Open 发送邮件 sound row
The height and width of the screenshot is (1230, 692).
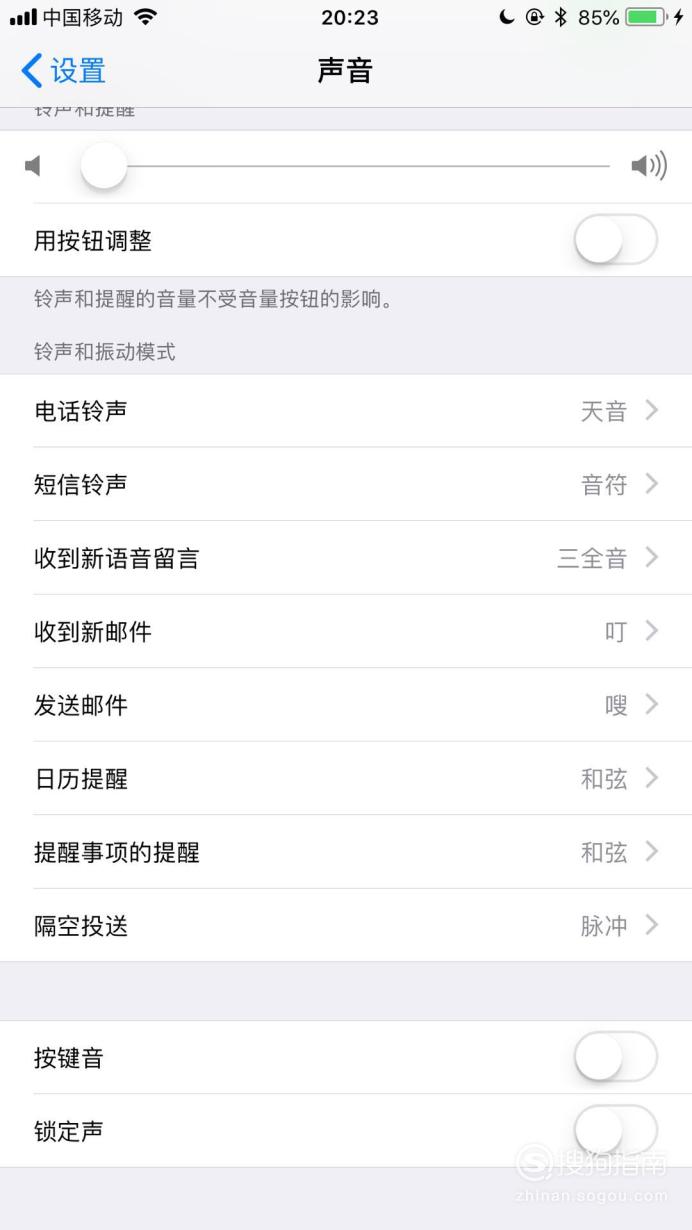[346, 705]
